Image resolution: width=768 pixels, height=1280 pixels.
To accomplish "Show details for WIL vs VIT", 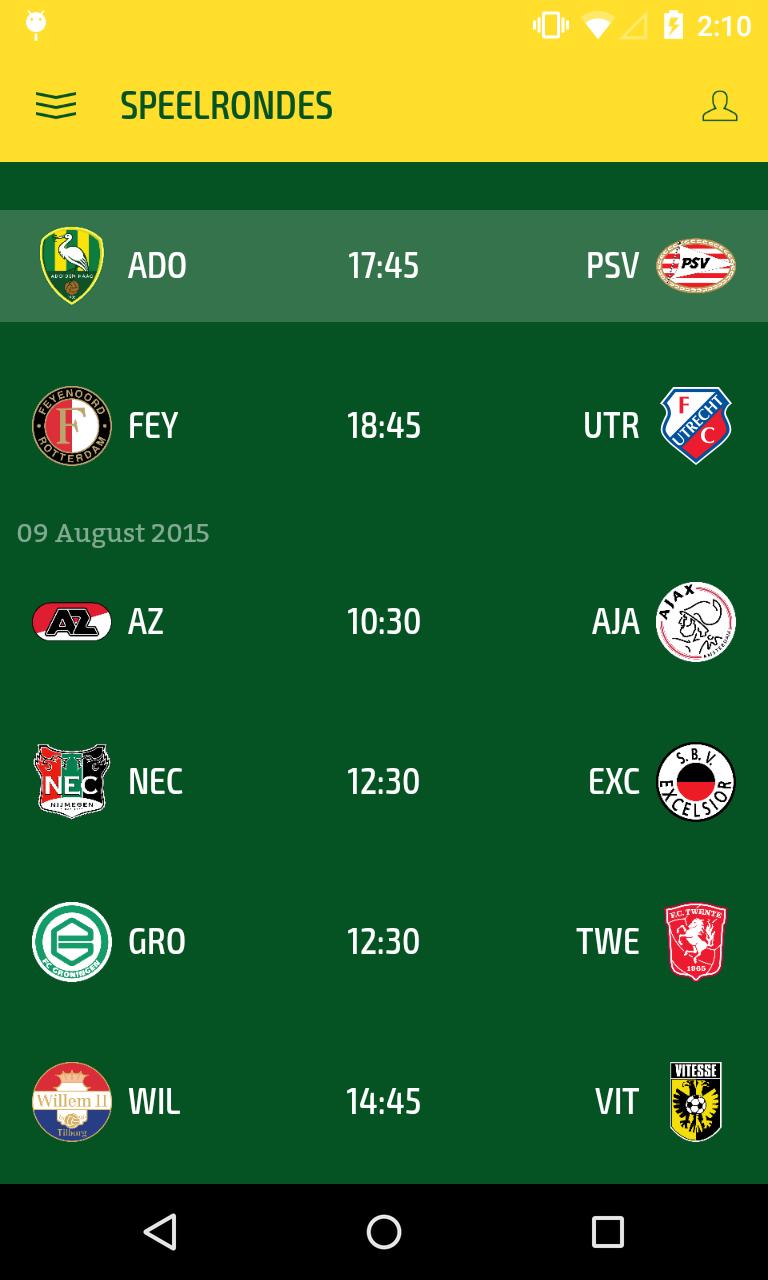I will point(384,1102).
